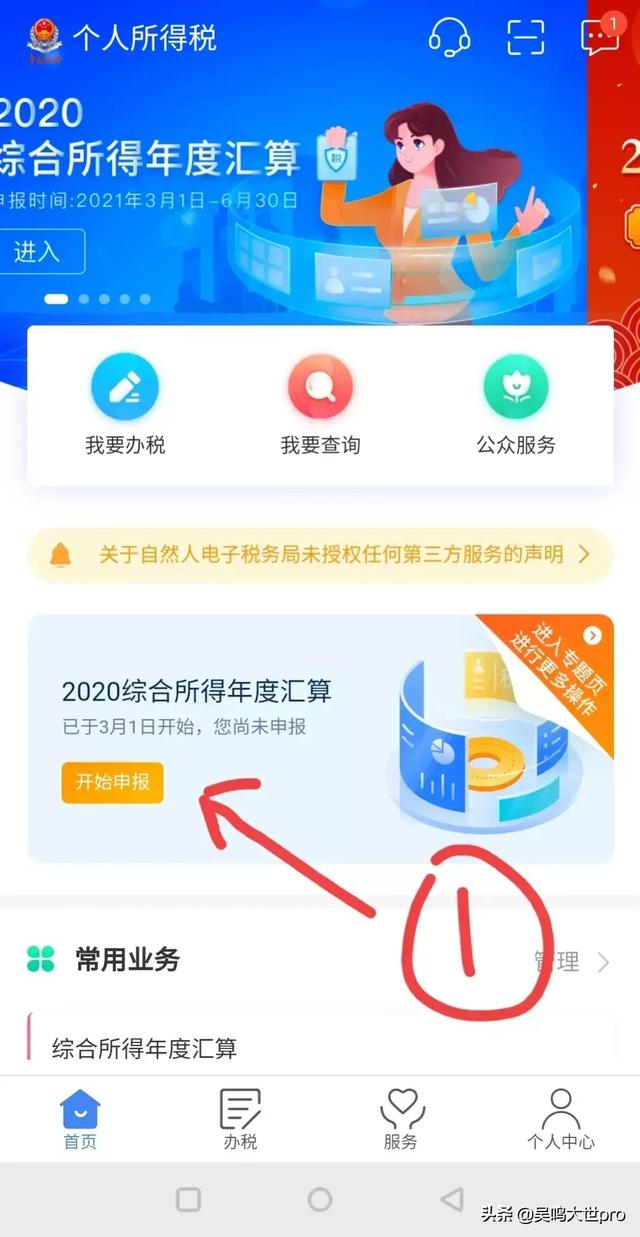Tap 开始申报 to start filing

(112, 782)
